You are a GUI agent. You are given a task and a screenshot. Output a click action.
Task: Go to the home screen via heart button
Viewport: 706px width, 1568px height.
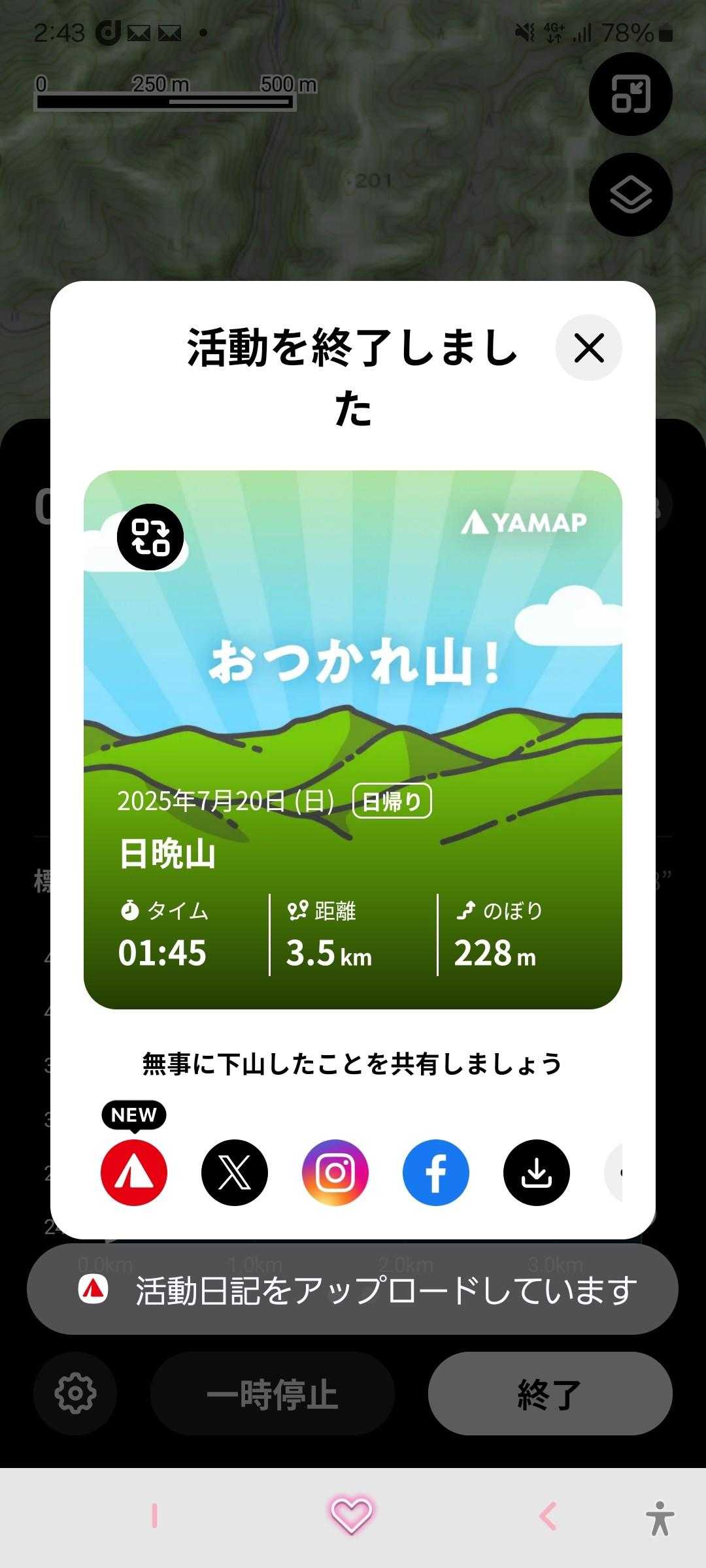(352, 1514)
